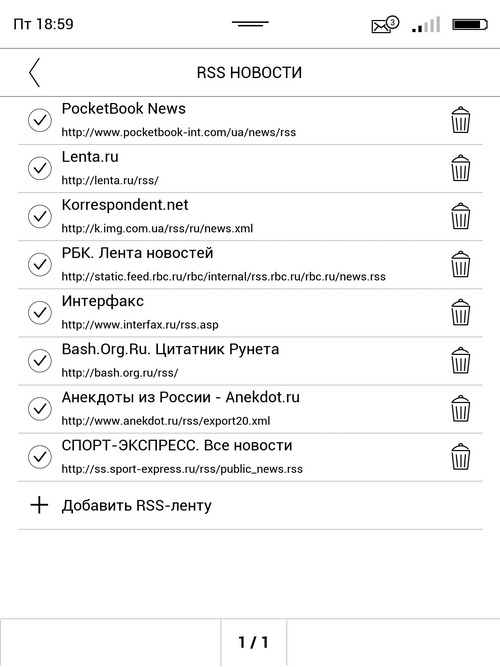Toggle the РБК. Лента новостей checkbox
This screenshot has height=667, width=500.
pyautogui.click(x=40, y=264)
